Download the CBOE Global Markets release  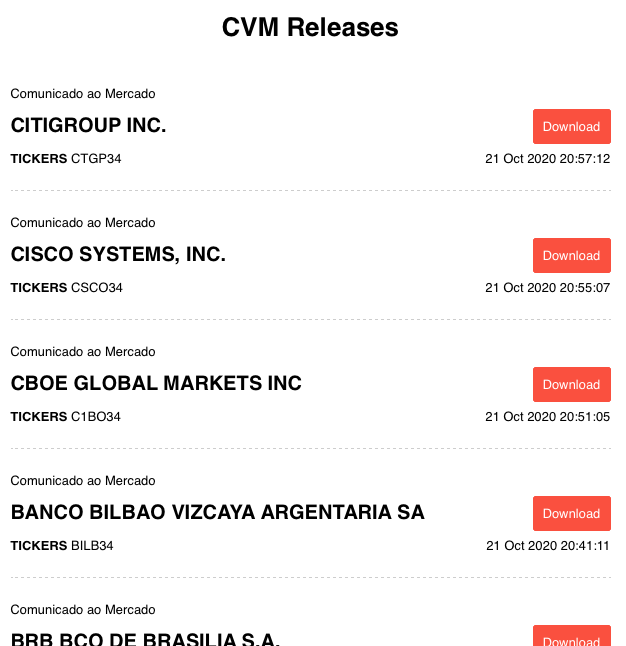[571, 385]
